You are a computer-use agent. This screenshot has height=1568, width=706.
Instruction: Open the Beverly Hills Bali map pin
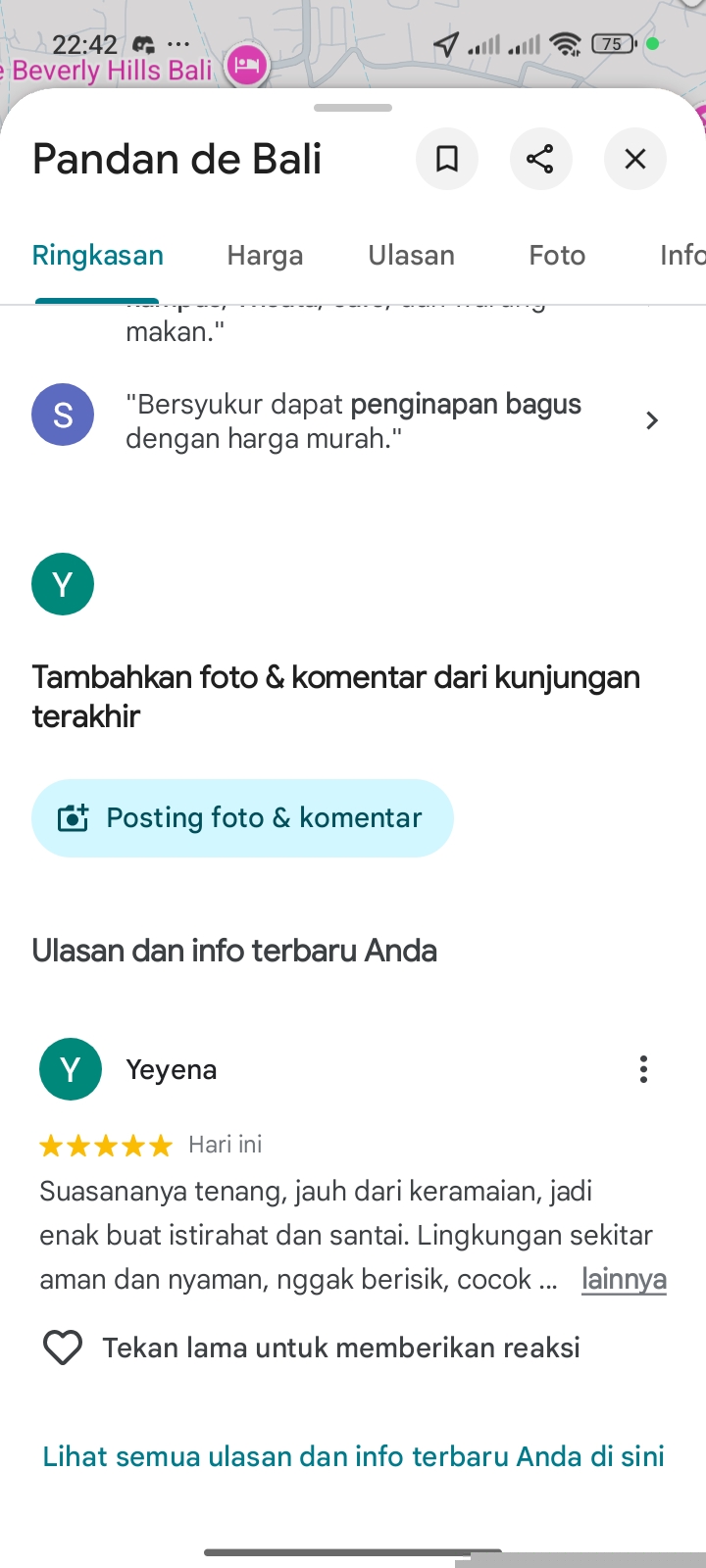(x=247, y=66)
